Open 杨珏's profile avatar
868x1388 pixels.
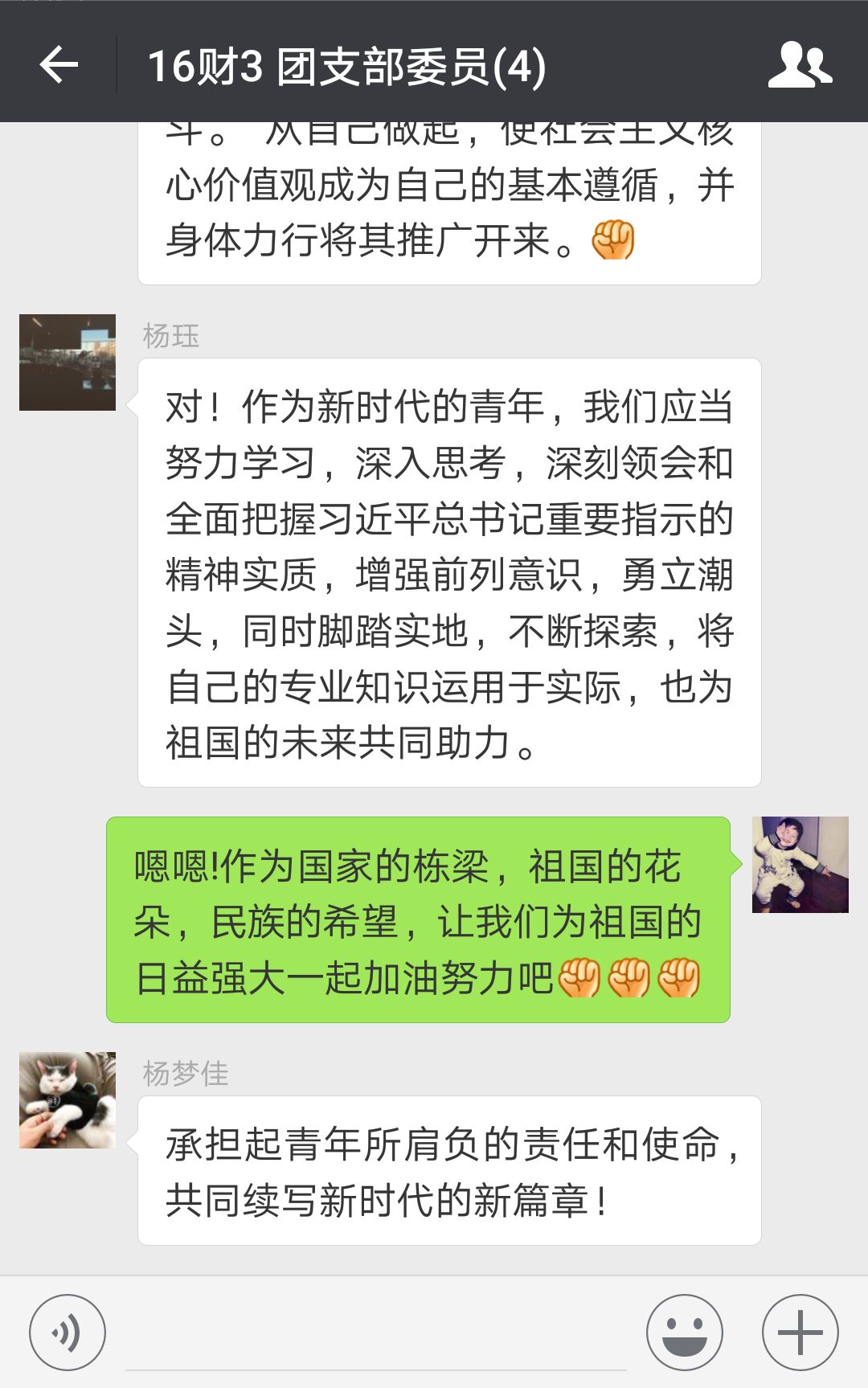pos(68,362)
